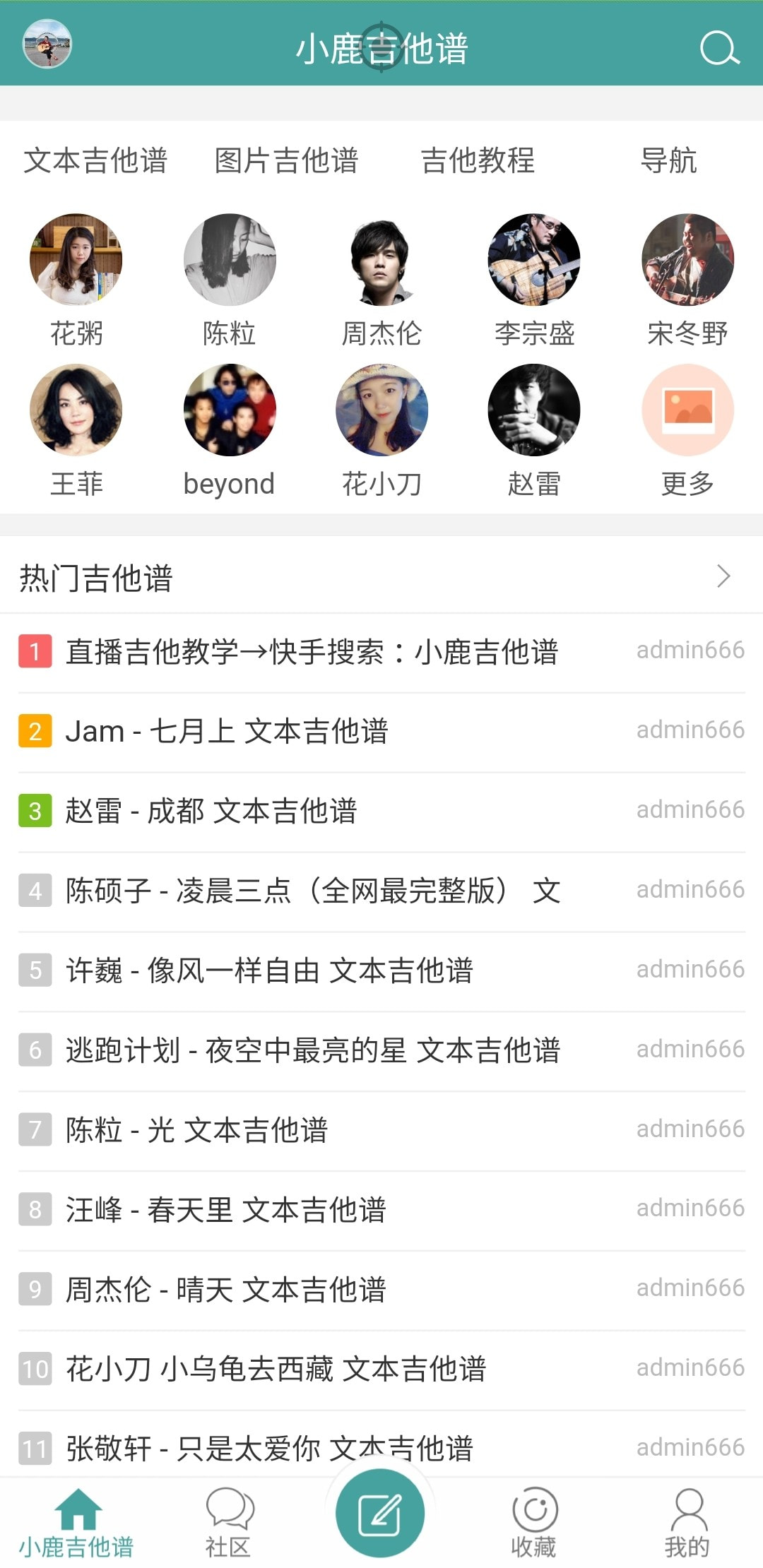This screenshot has width=763, height=1568.
Task: Open 导航 section
Action: [668, 160]
